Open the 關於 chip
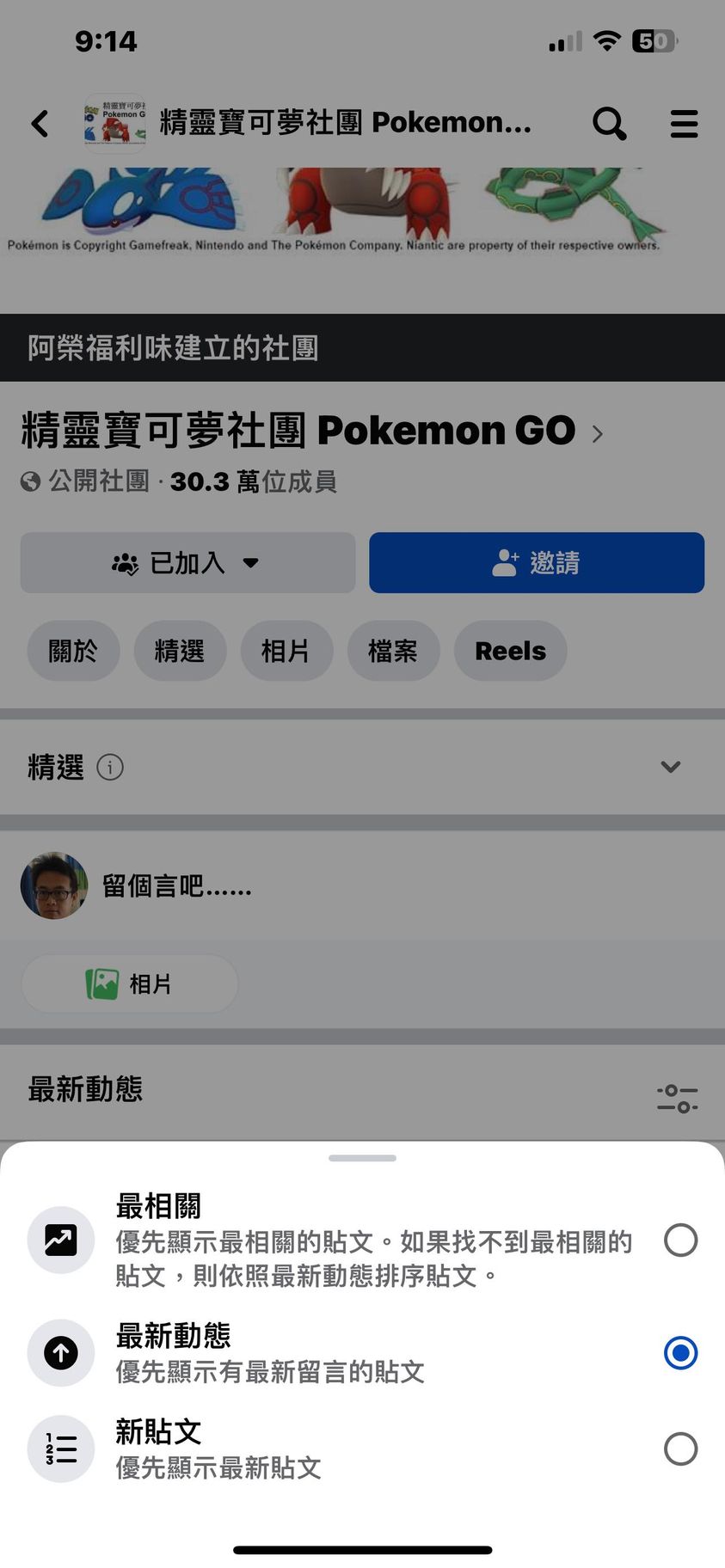The image size is (725, 1568). tap(73, 651)
